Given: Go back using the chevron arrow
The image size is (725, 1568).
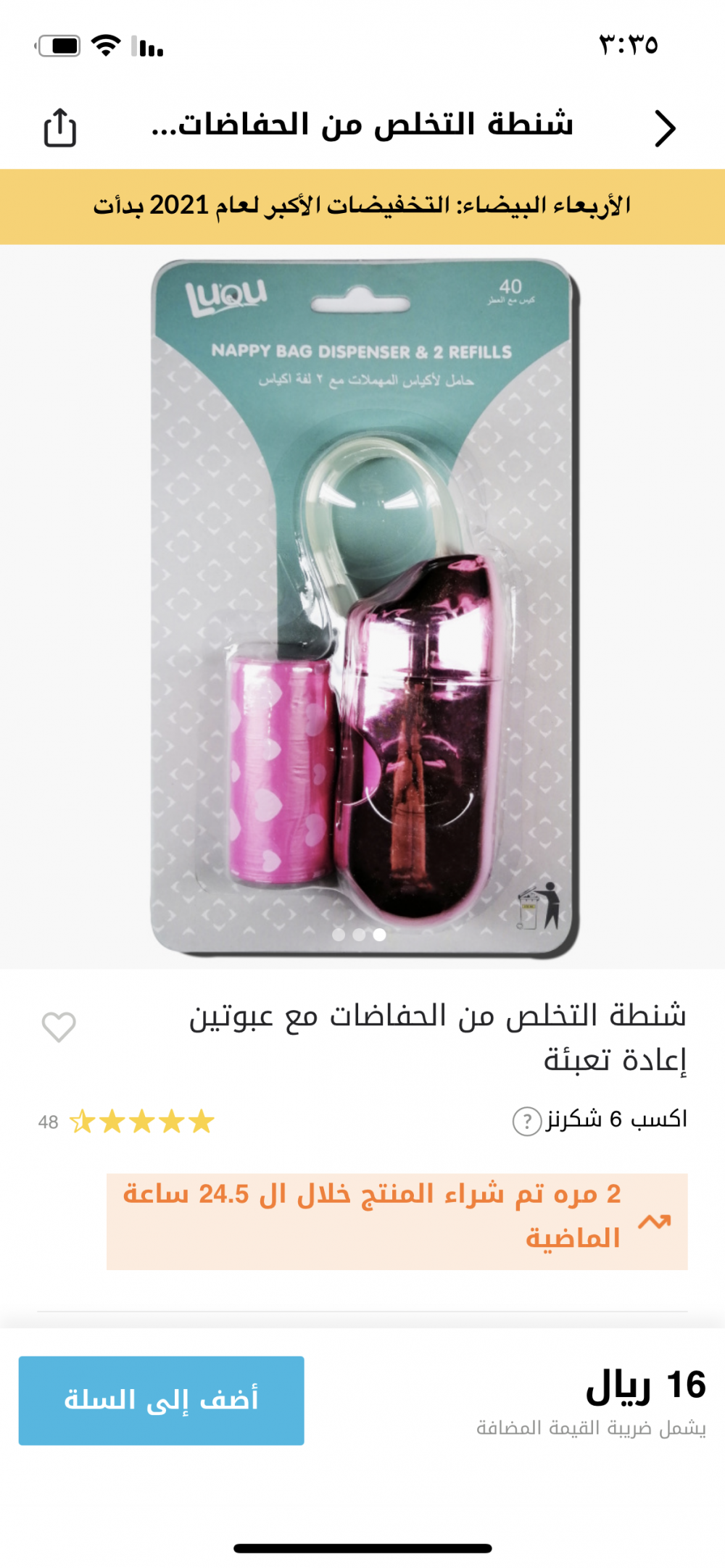Looking at the screenshot, I should [665, 128].
